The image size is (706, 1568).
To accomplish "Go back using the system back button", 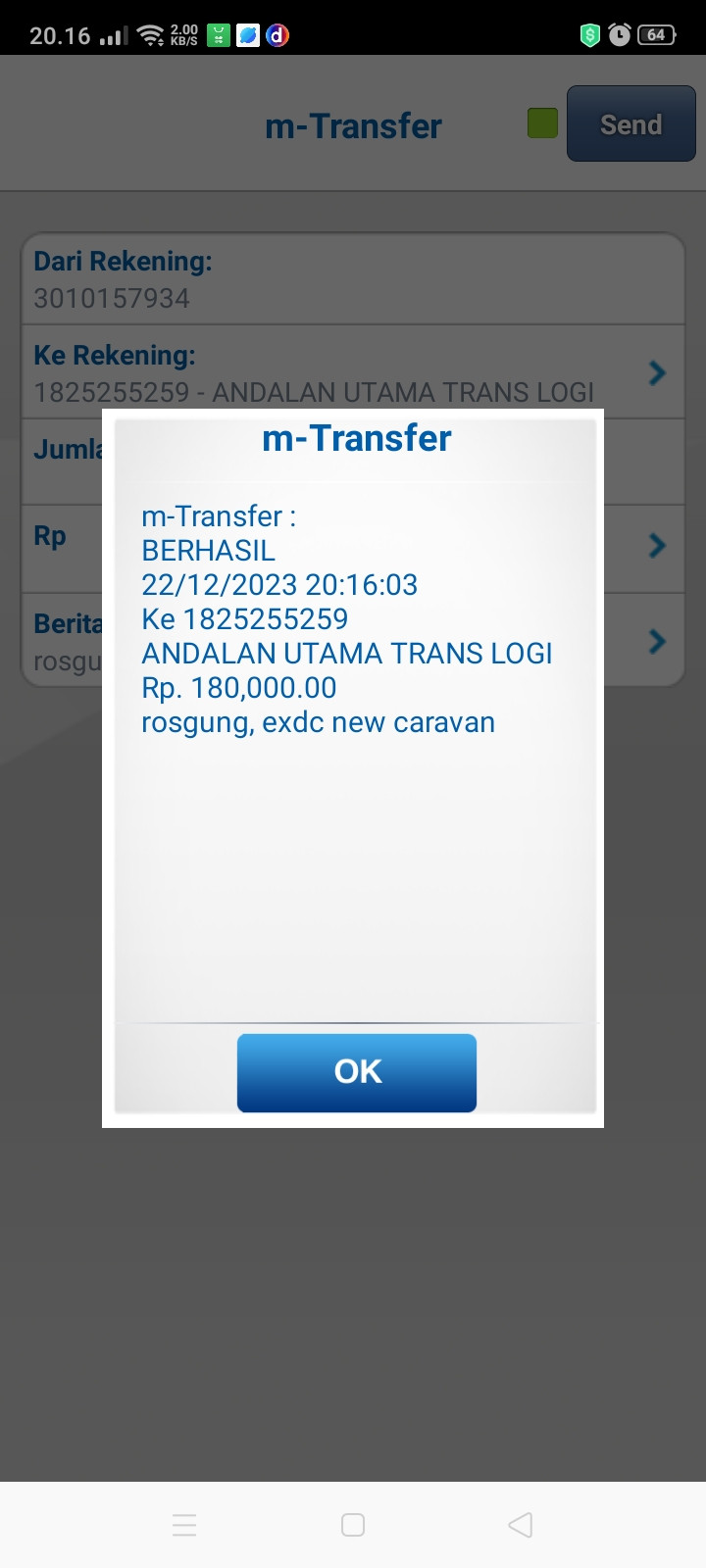I will 521,1525.
